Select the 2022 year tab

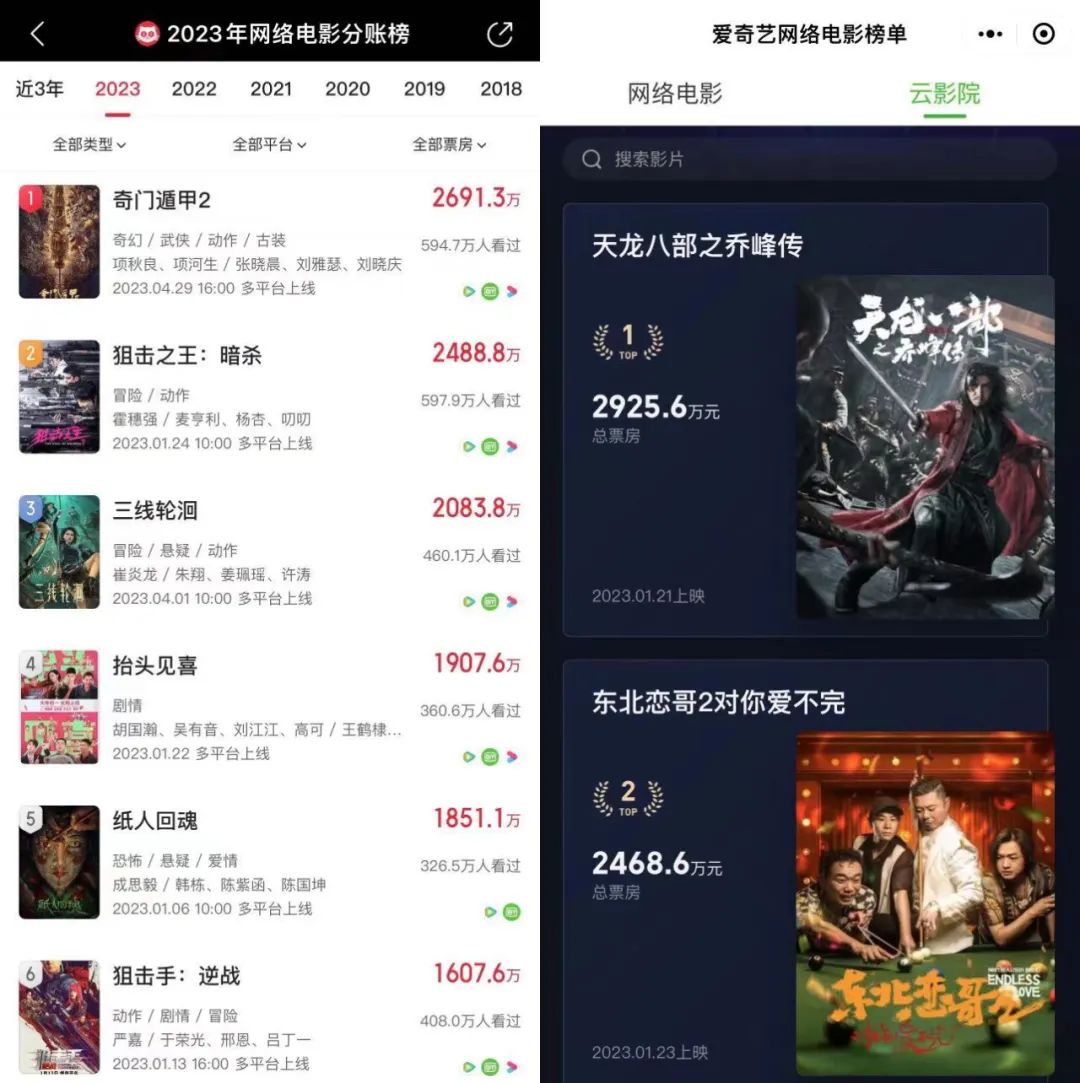coord(194,88)
